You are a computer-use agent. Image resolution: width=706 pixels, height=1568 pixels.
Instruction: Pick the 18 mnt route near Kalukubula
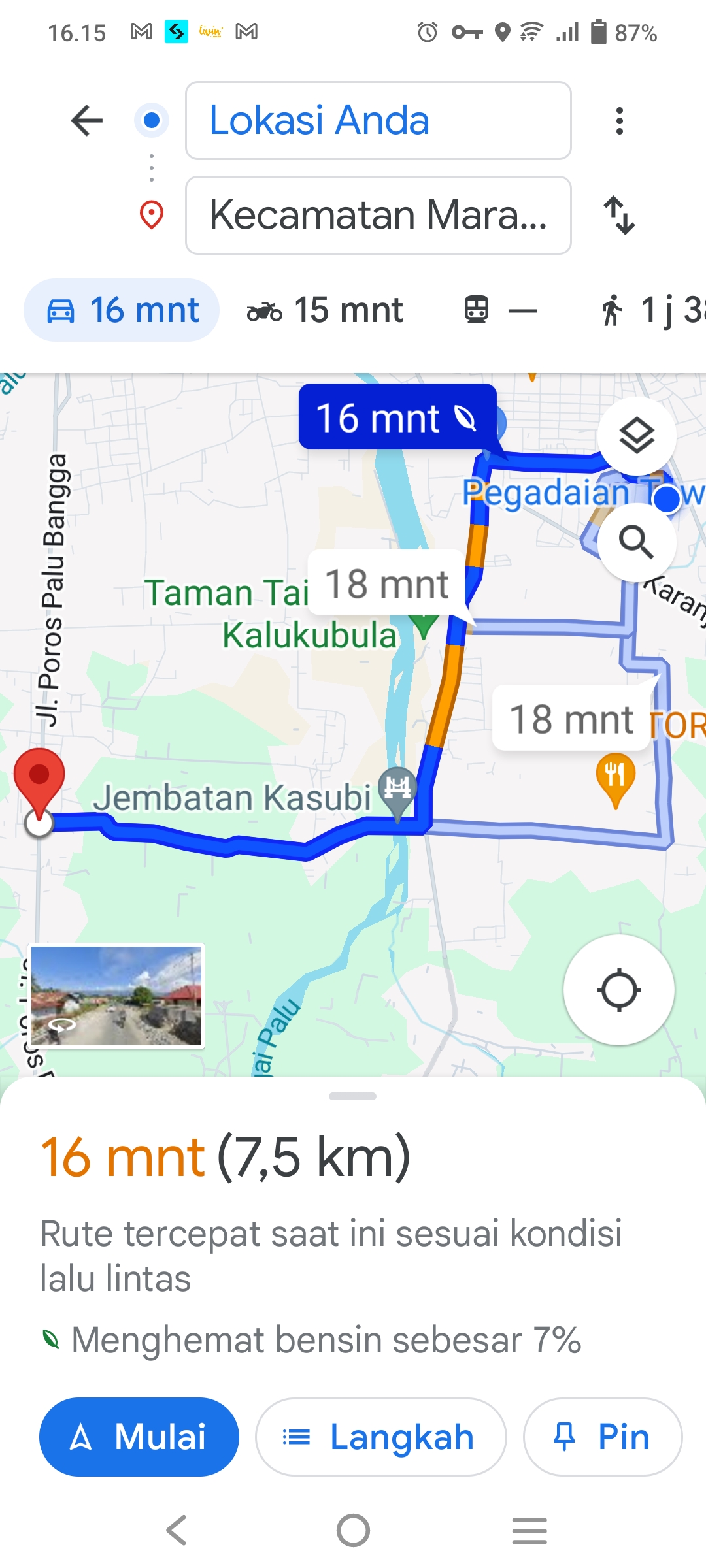tap(387, 583)
